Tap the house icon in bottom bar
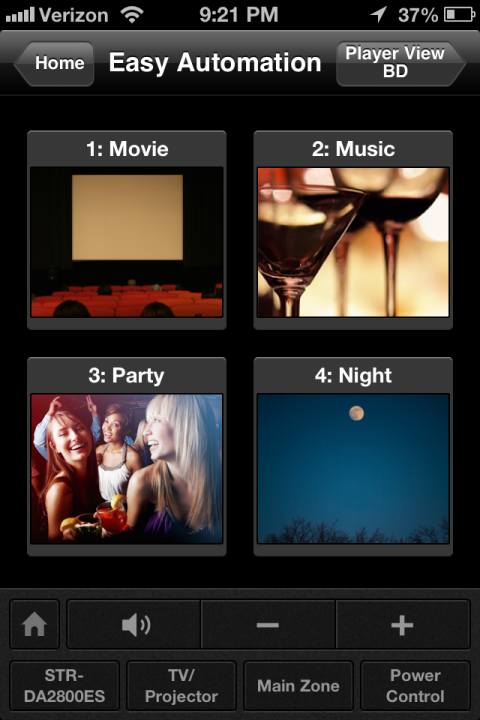This screenshot has width=480, height=720. pyautogui.click(x=34, y=624)
